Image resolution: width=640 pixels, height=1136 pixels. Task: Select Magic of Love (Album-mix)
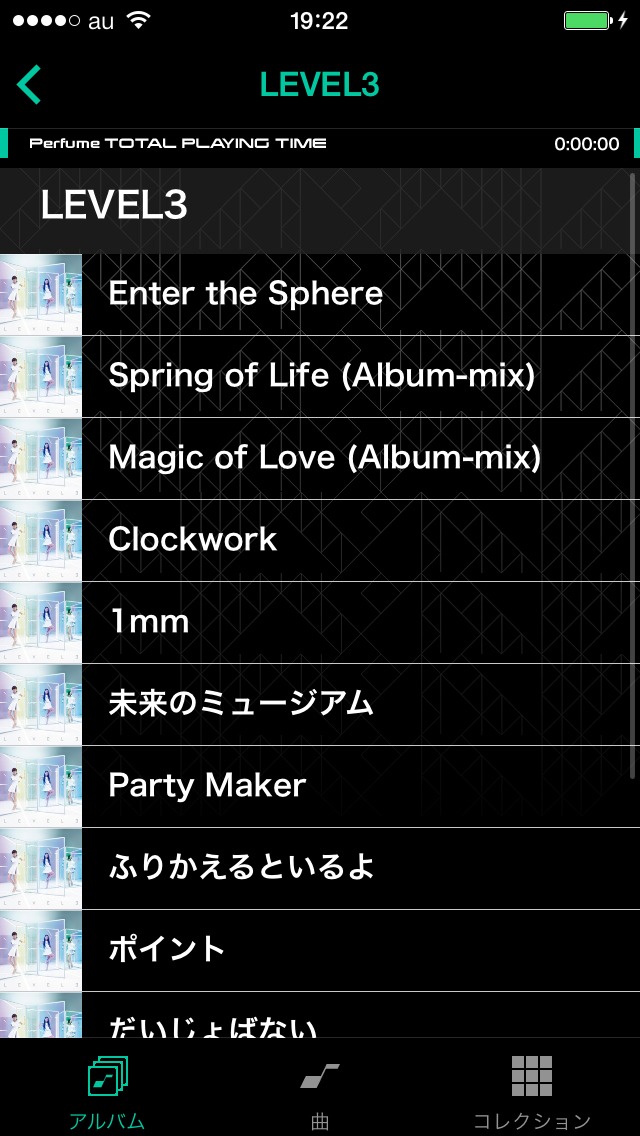320,458
